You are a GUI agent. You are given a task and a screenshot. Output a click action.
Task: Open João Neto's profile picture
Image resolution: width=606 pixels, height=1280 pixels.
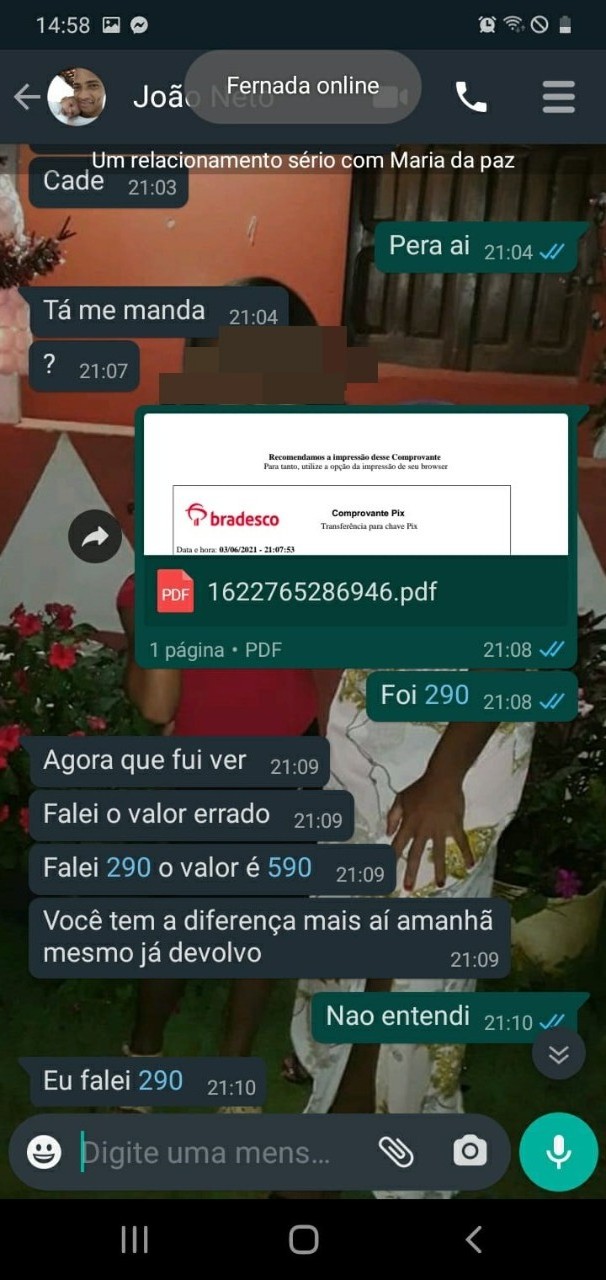[77, 97]
